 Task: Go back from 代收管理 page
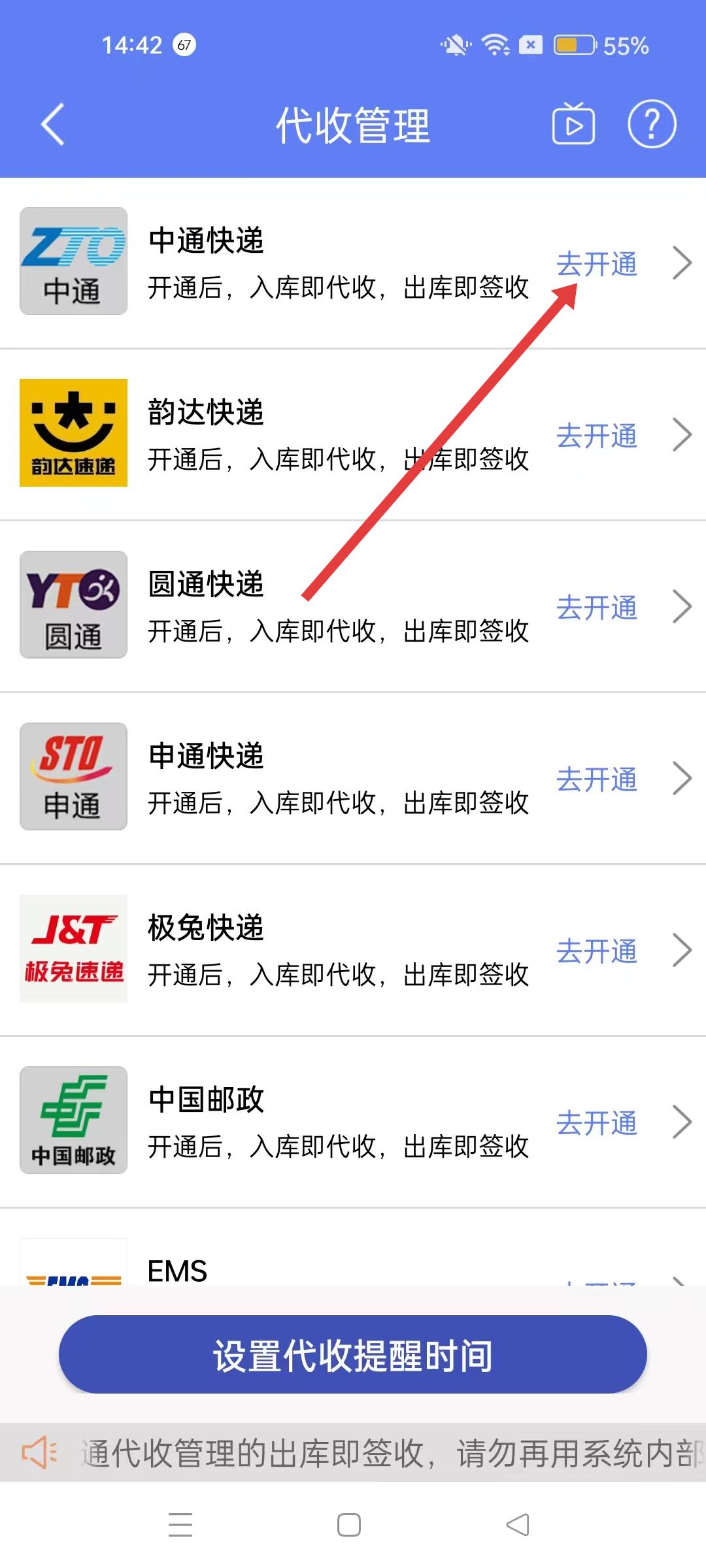(x=52, y=124)
